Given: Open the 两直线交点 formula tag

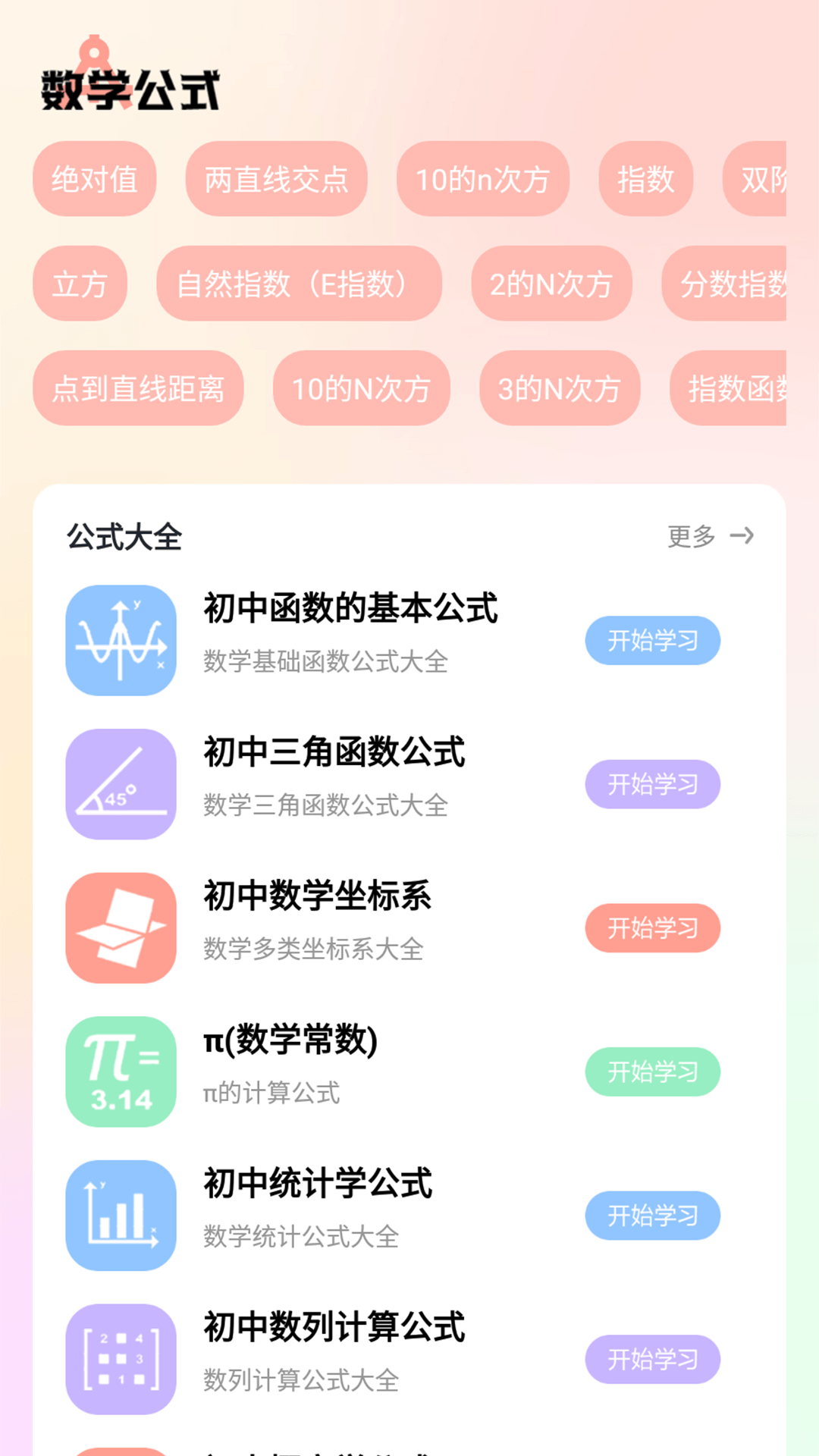Looking at the screenshot, I should [276, 179].
